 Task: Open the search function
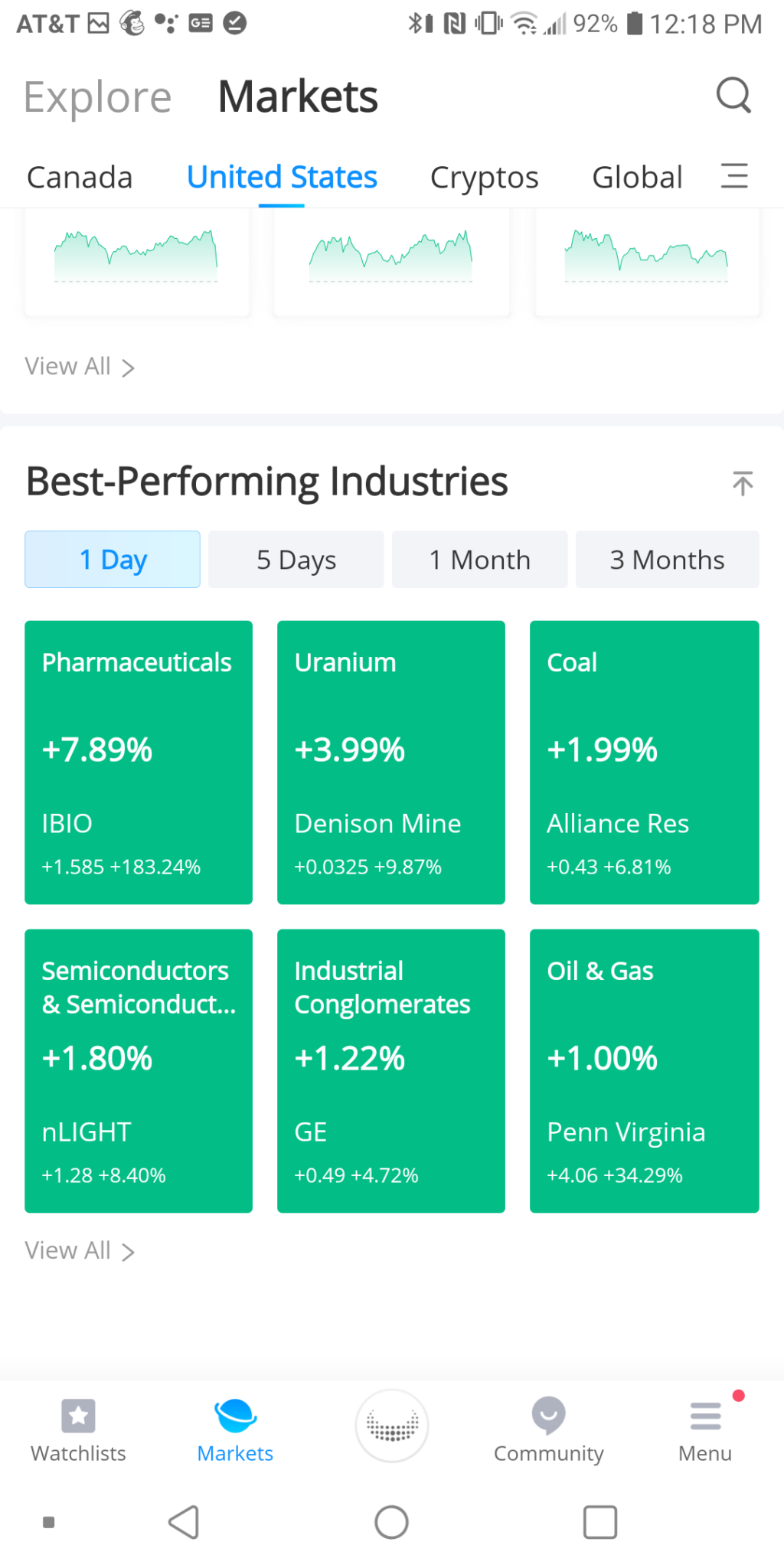[733, 95]
